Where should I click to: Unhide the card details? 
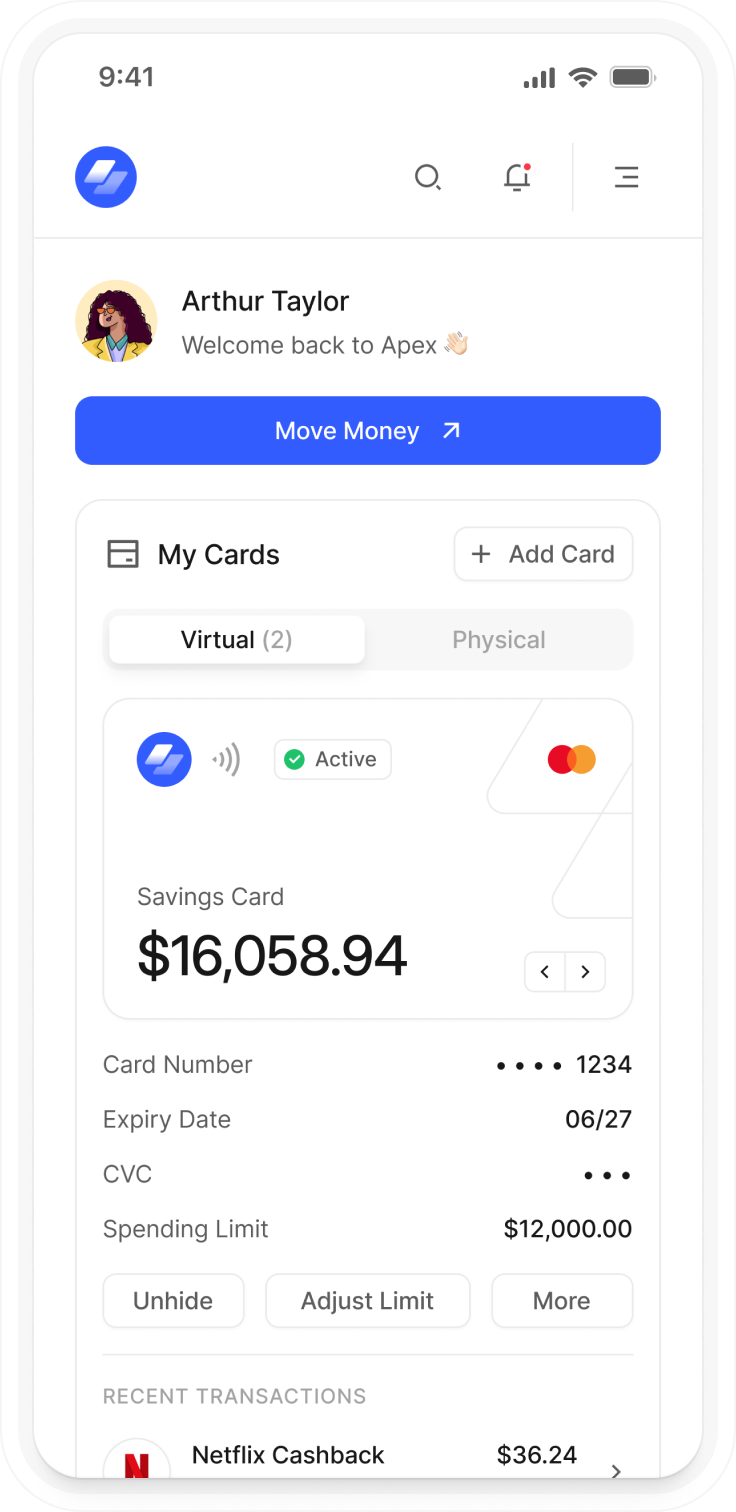coord(173,1301)
